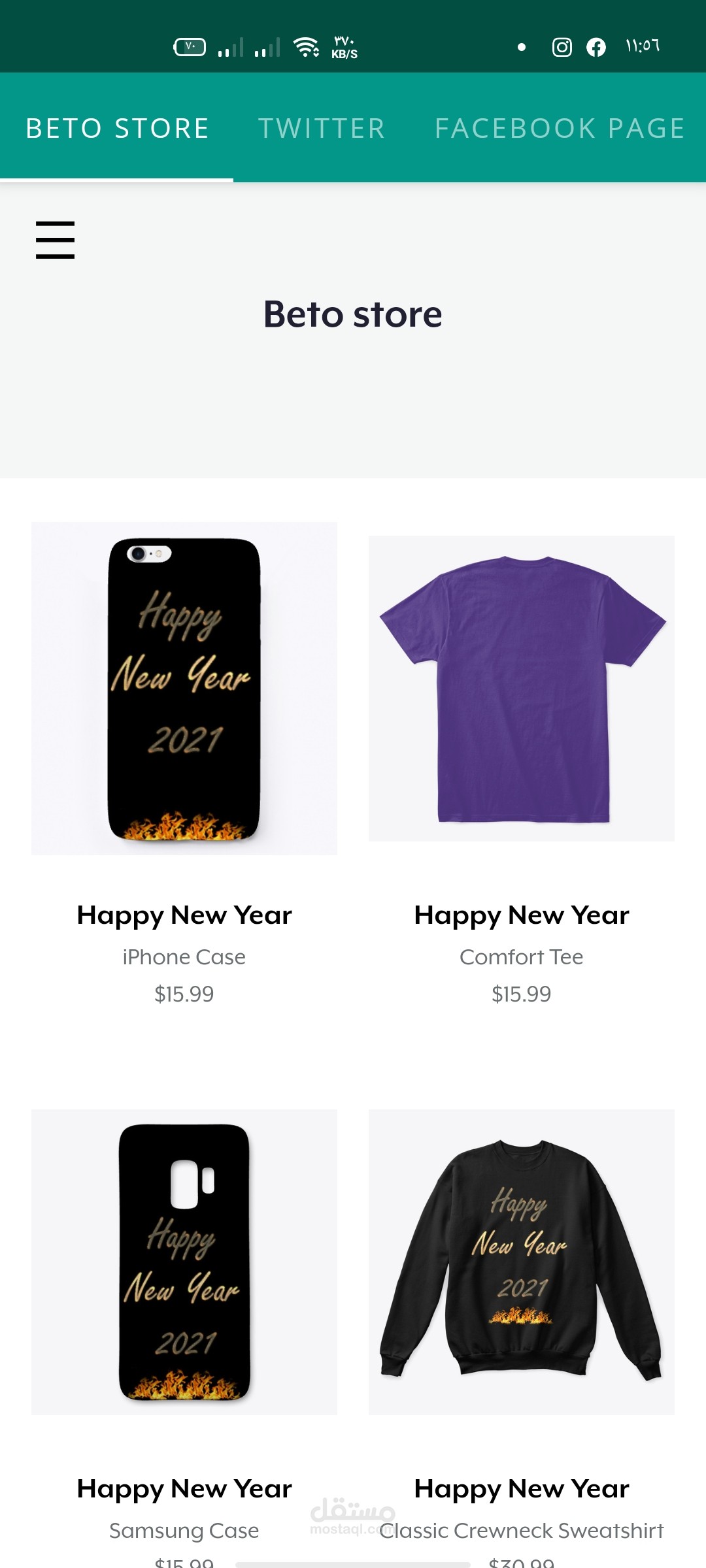View the Classic Crewneck Sweatshirt product
This screenshot has height=1568, width=706.
(x=521, y=1262)
